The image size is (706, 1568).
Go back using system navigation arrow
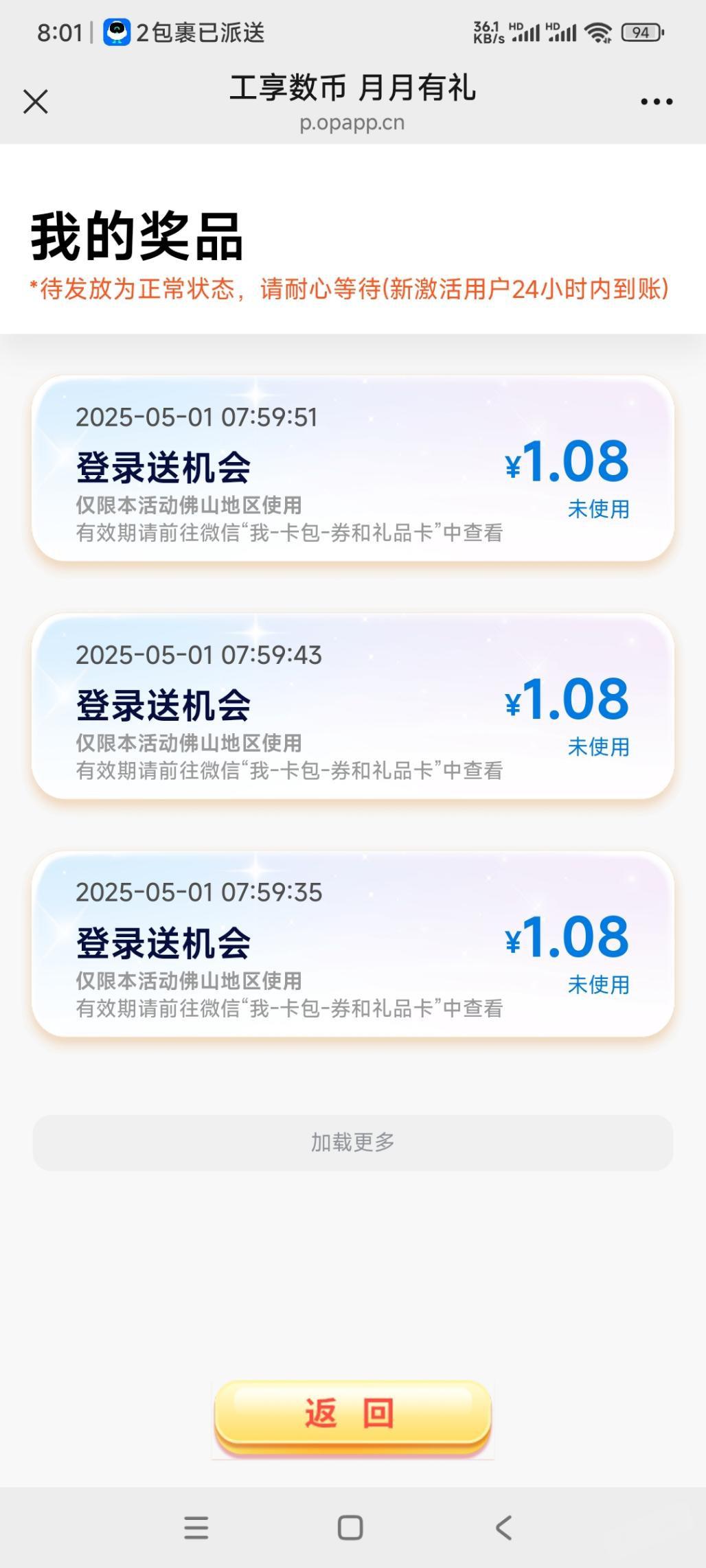coord(504,1528)
